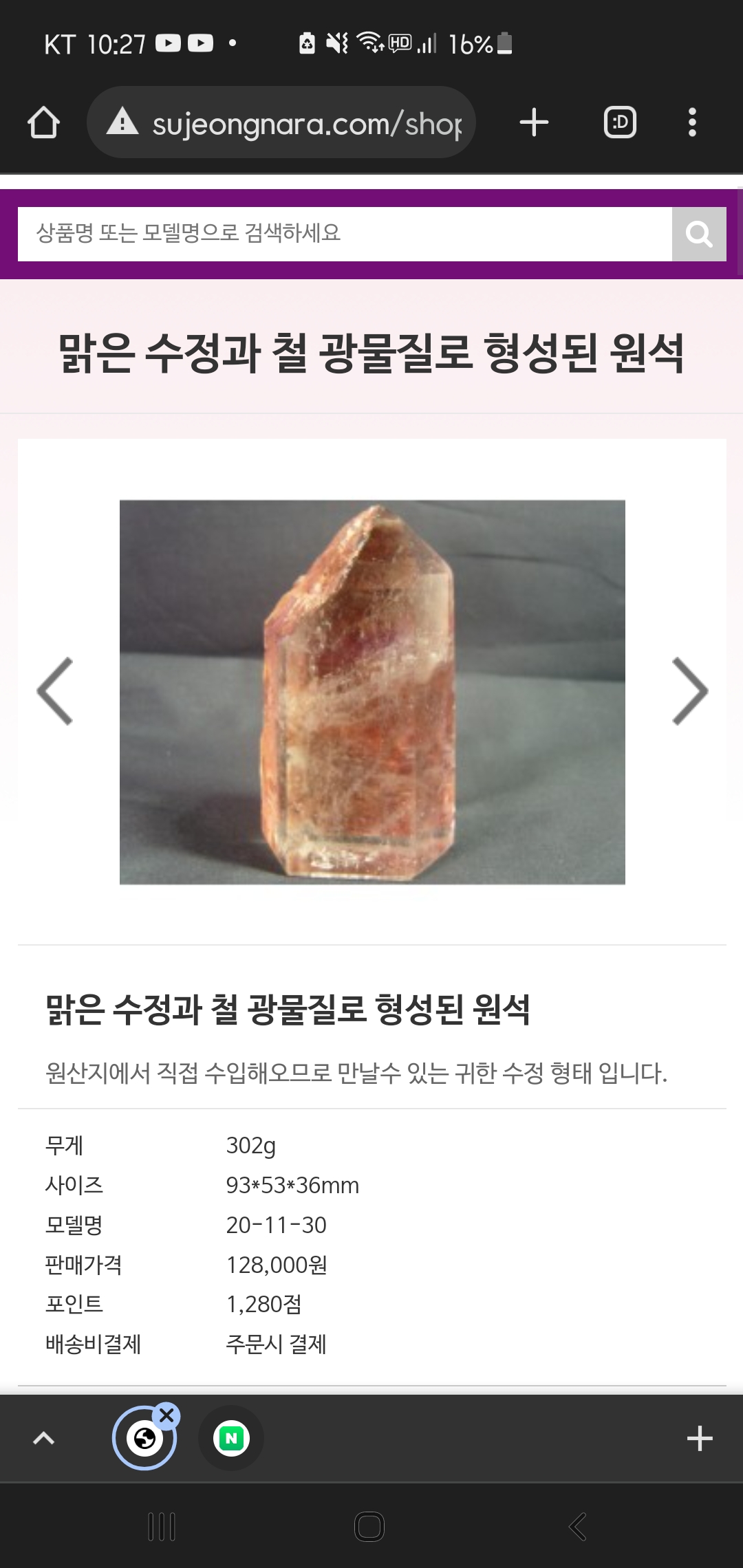Open recent apps from navigation bar
The height and width of the screenshot is (1568, 743).
(x=162, y=1527)
